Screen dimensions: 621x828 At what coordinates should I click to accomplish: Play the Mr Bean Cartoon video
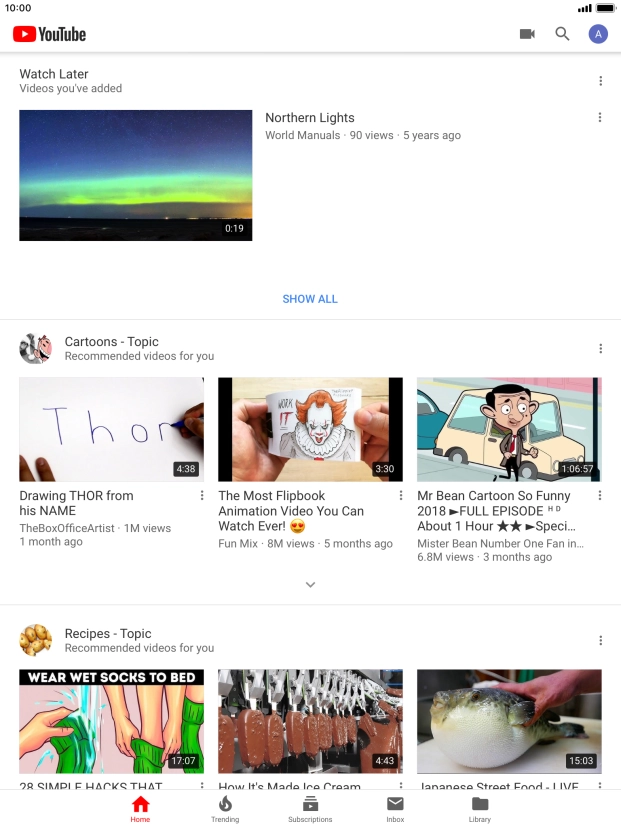coord(509,430)
